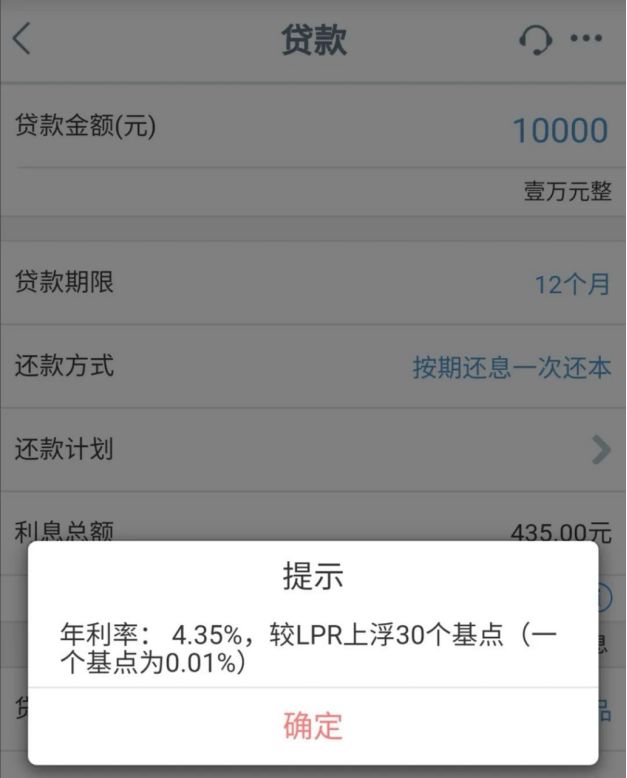Screen dimensions: 627x778
Task: Open customer service headset icon
Action: (536, 40)
